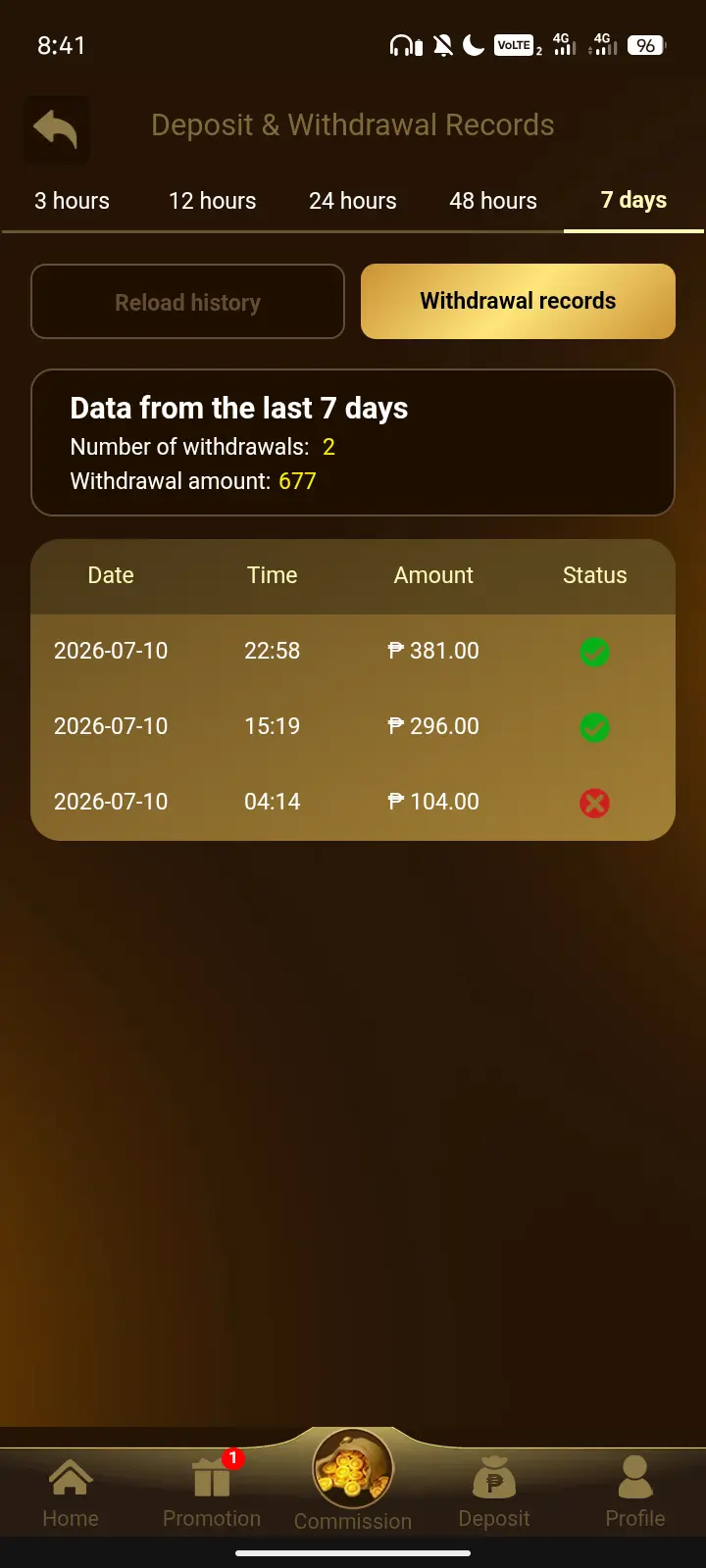Switch to the Deposit tab

tap(494, 1492)
